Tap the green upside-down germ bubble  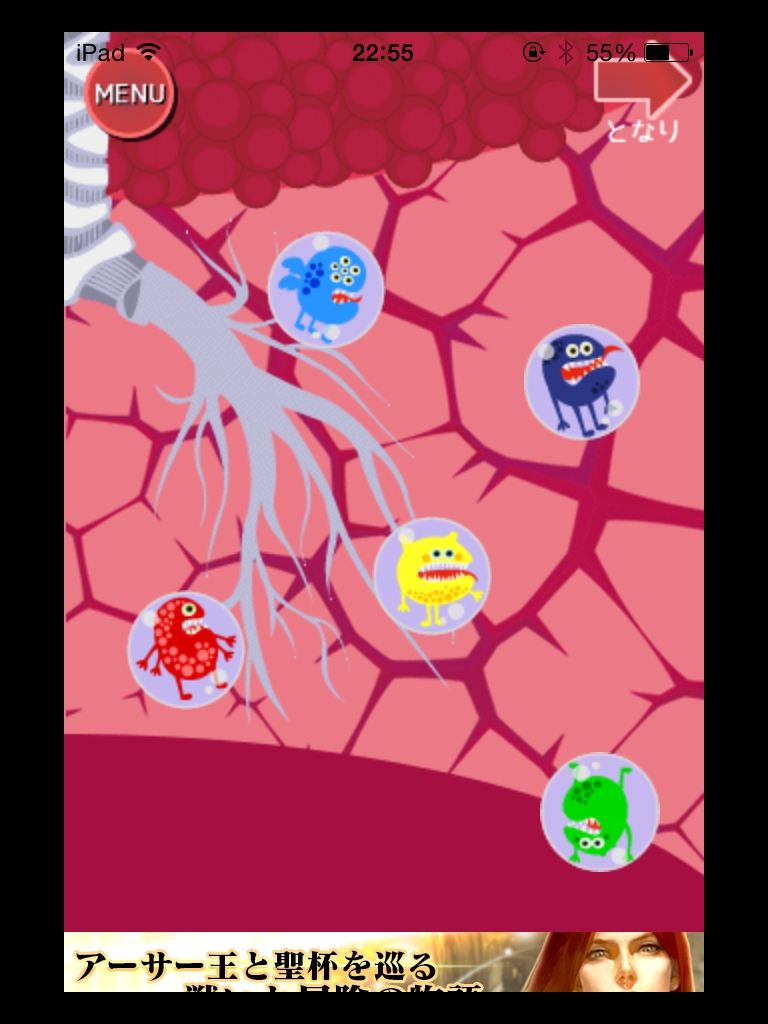[x=599, y=812]
